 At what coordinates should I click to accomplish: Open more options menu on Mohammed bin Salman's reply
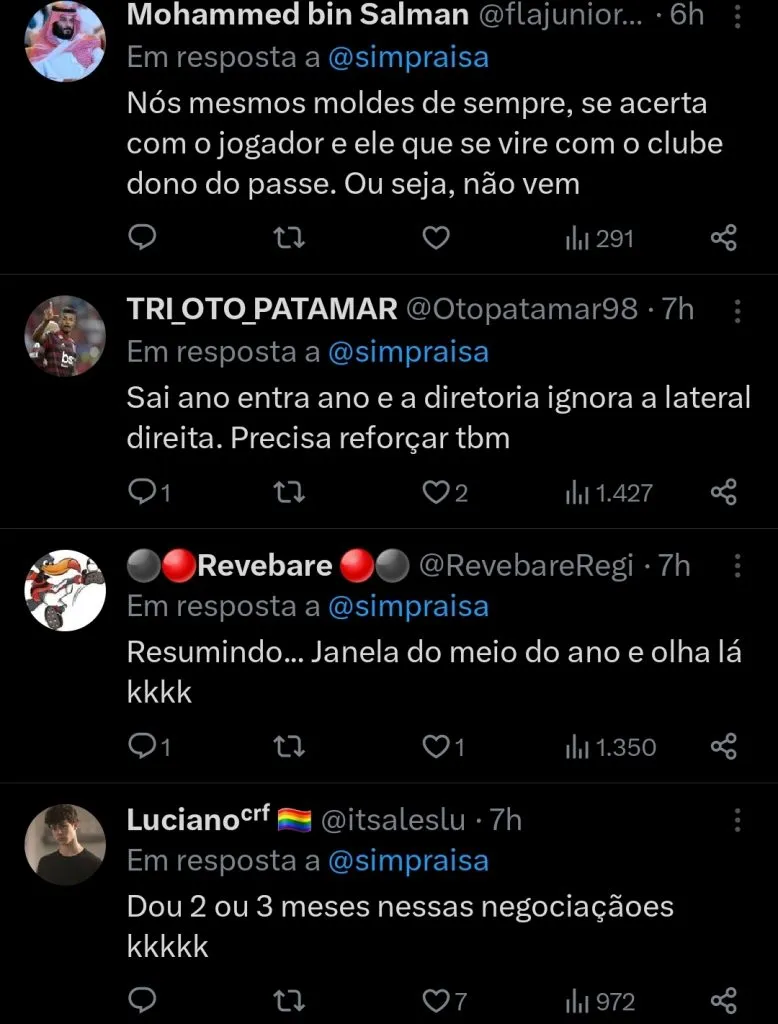pos(737,16)
